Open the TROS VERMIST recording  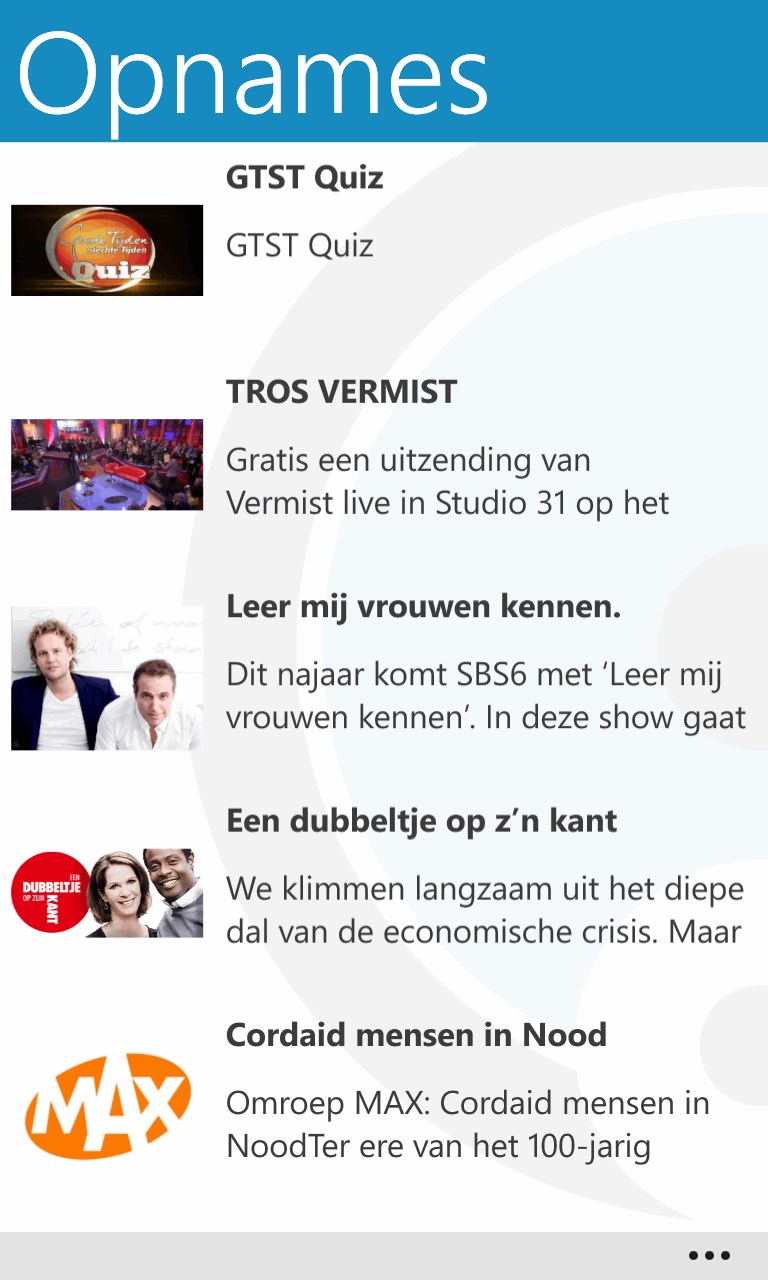(x=342, y=391)
